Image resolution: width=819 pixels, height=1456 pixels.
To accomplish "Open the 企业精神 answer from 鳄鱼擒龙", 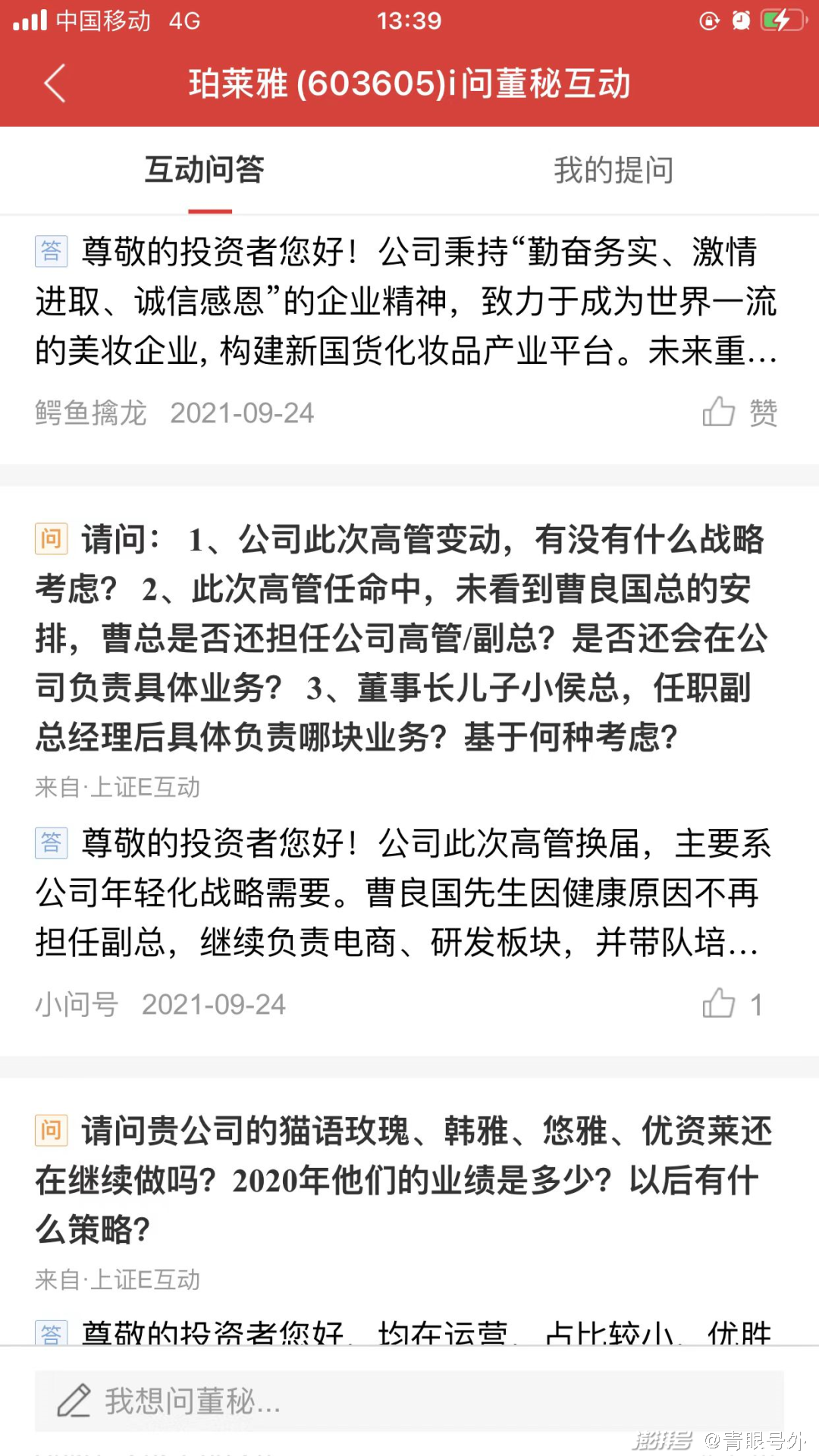I will (x=406, y=301).
